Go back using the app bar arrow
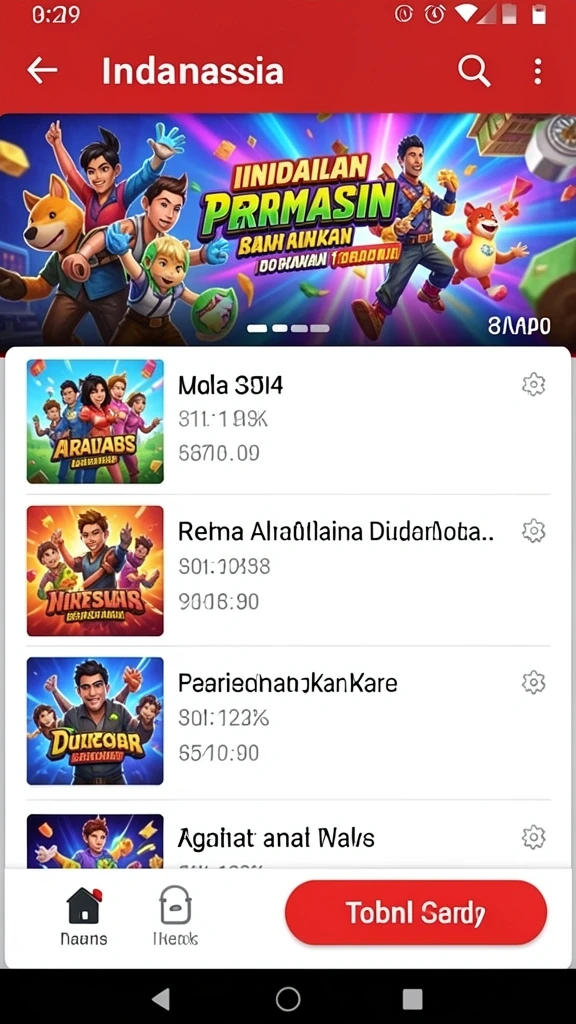Image resolution: width=576 pixels, height=1024 pixels. coord(42,71)
